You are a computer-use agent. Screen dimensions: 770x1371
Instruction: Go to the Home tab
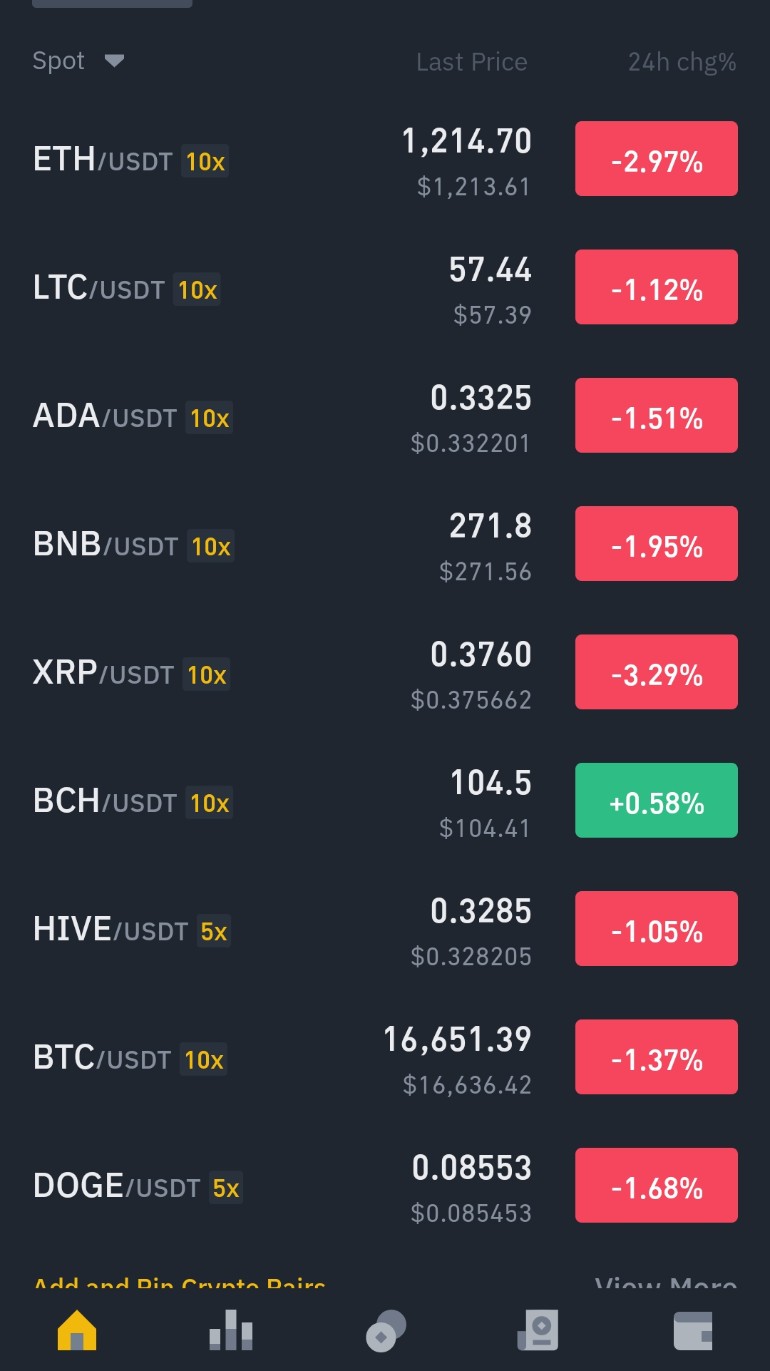click(77, 1330)
